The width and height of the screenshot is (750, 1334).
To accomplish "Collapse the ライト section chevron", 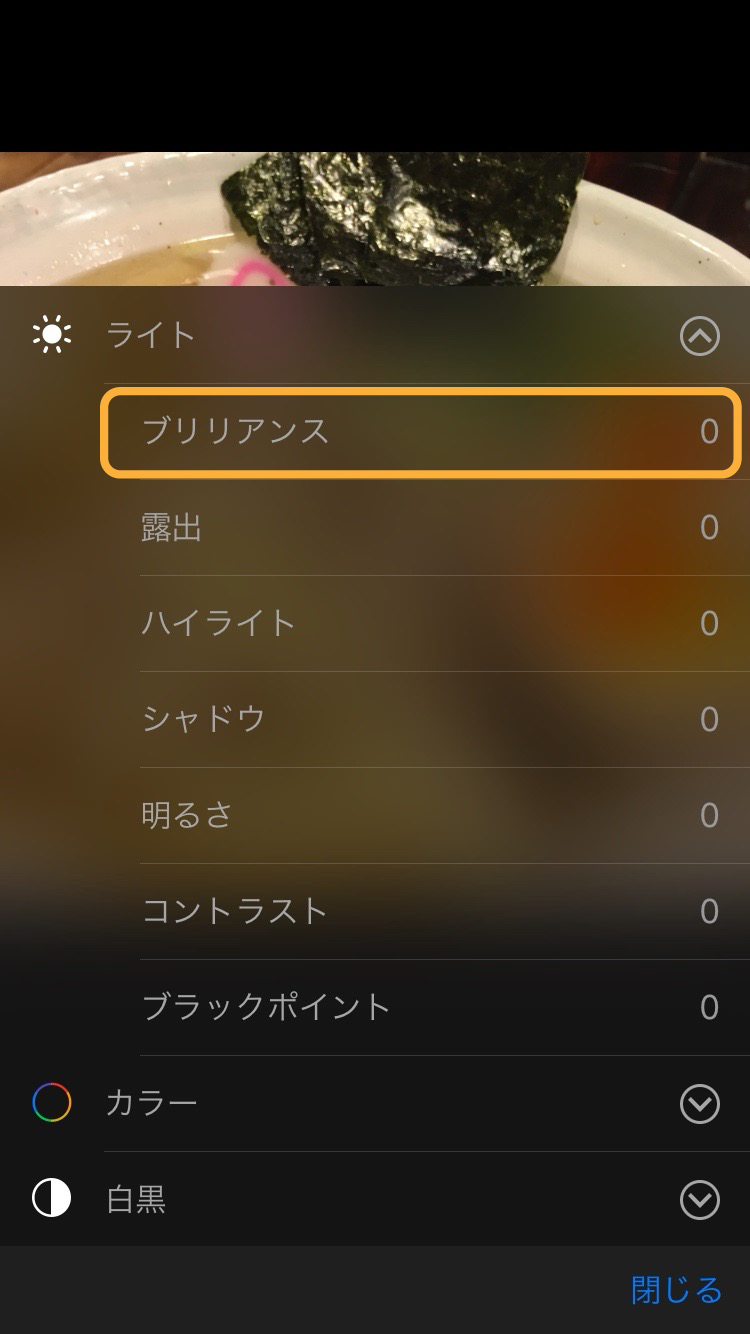I will [x=699, y=336].
